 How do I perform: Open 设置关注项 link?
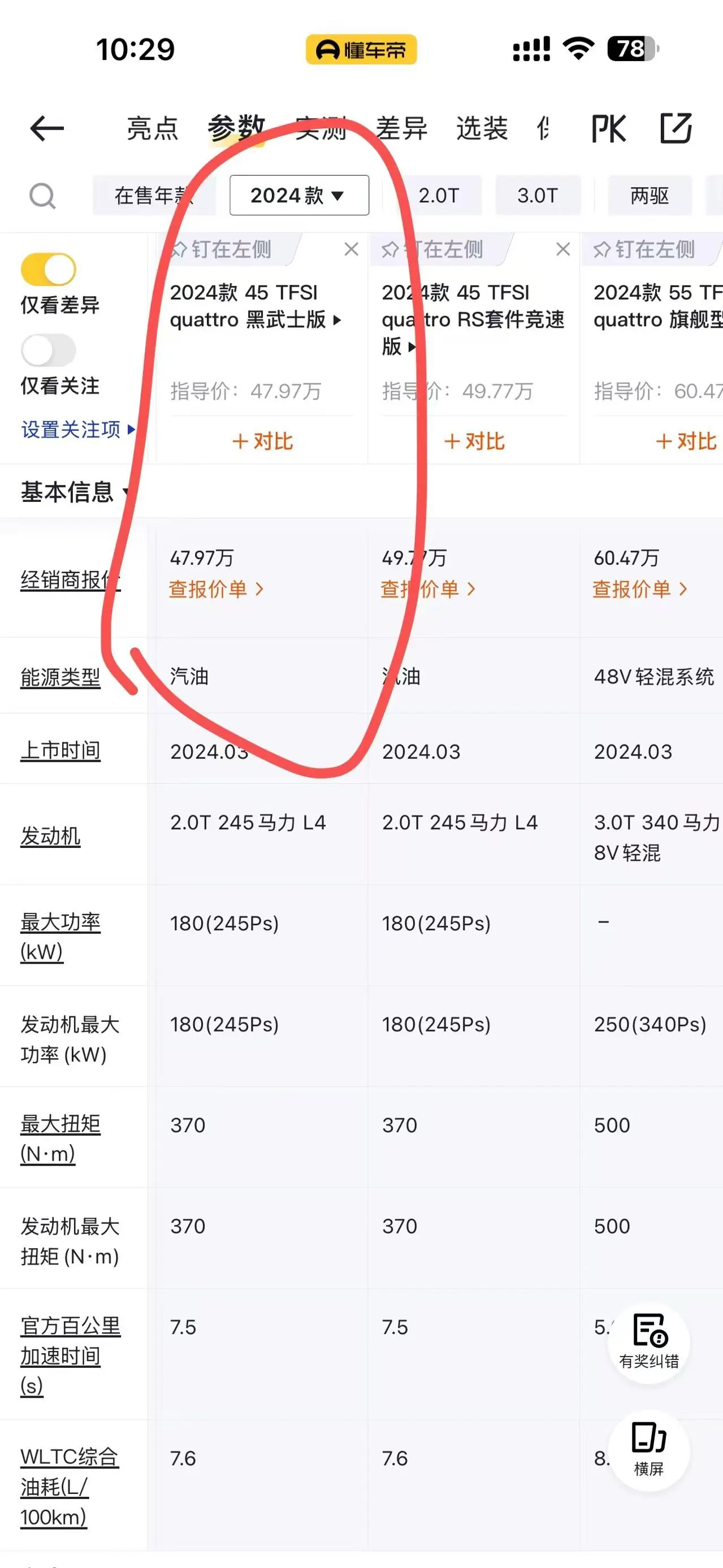click(x=78, y=430)
